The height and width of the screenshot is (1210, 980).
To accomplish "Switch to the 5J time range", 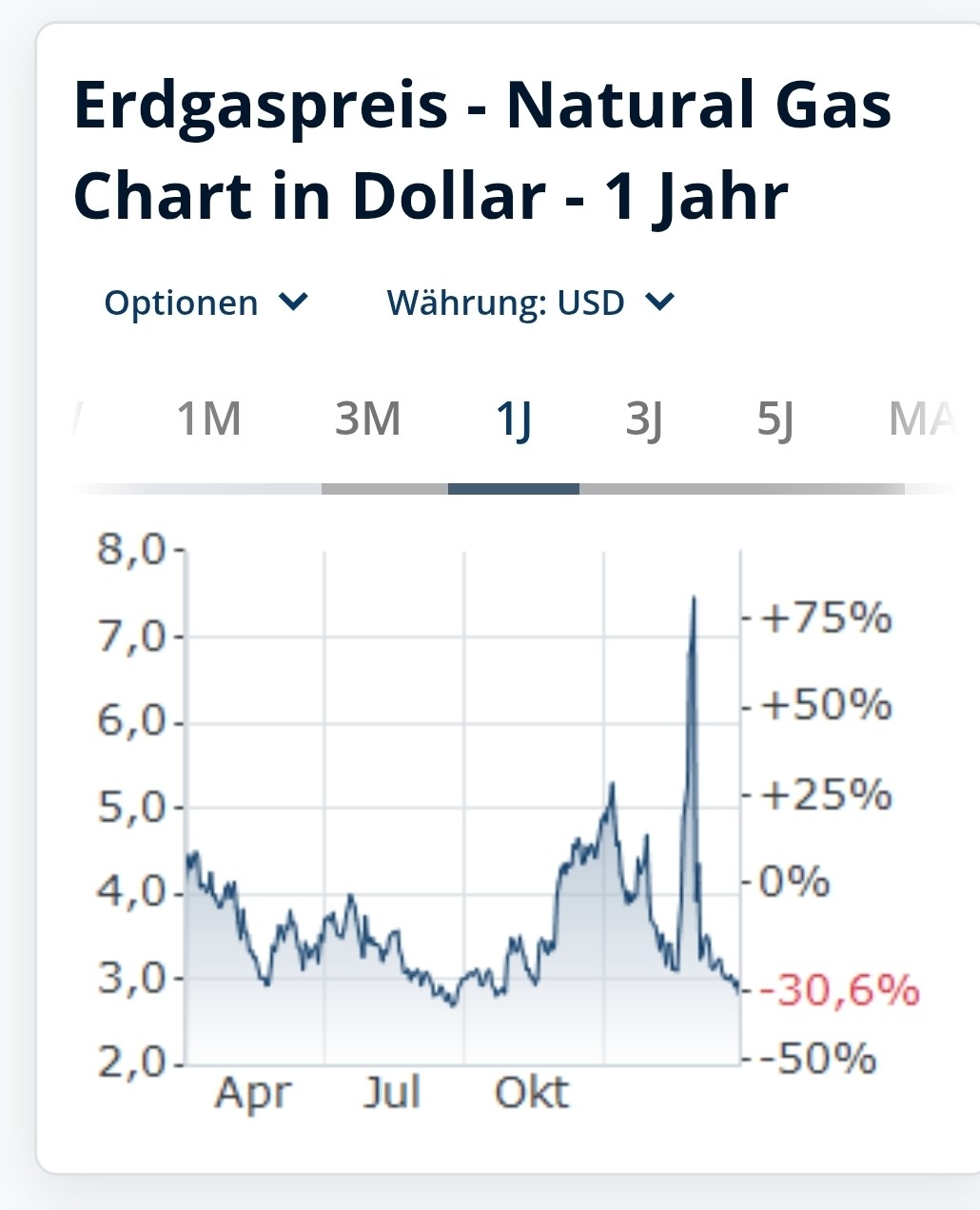I will (x=775, y=420).
